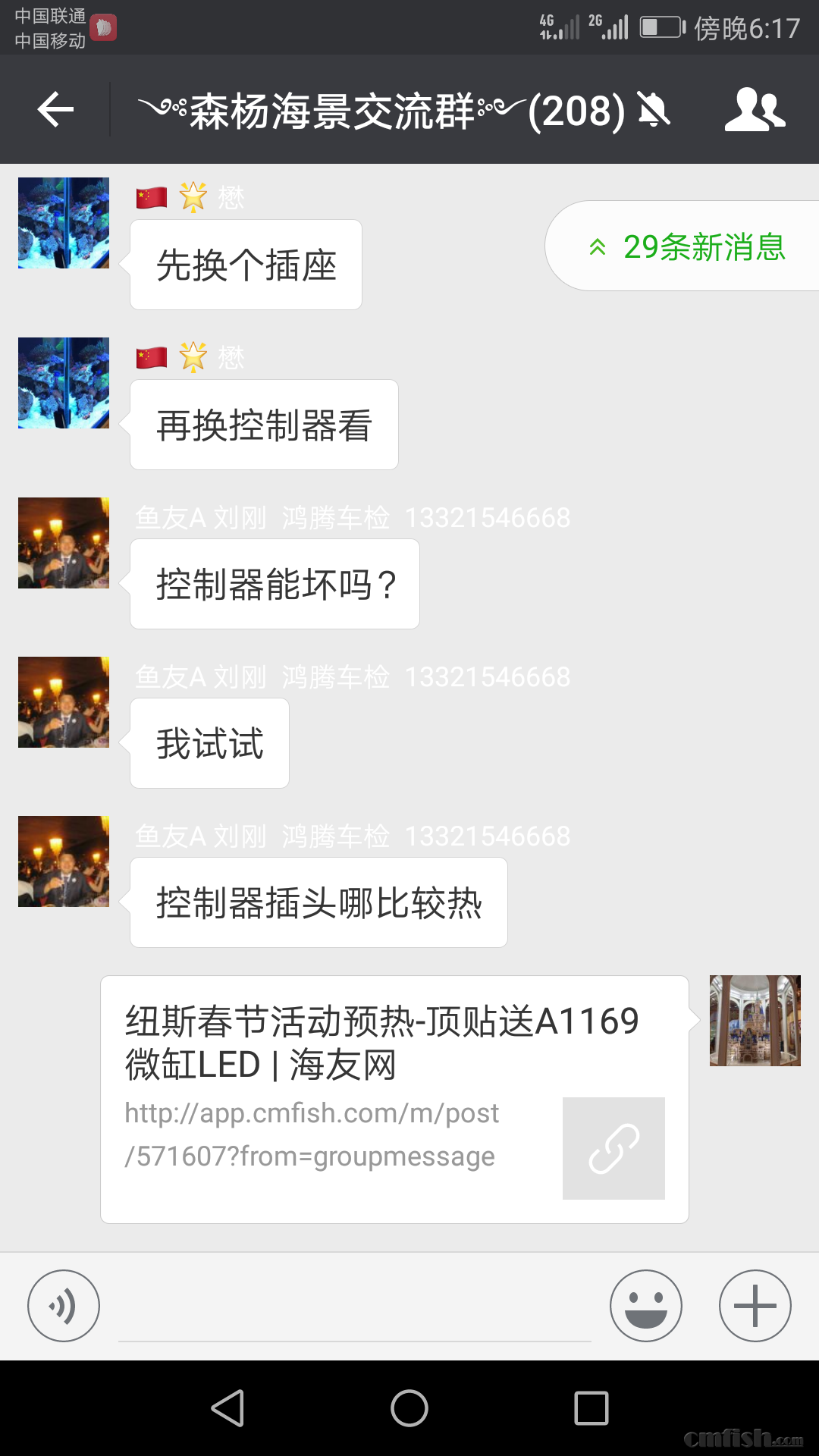Screen dimensions: 819x1456
Task: Open my own avatar beside link card
Action: (755, 1021)
